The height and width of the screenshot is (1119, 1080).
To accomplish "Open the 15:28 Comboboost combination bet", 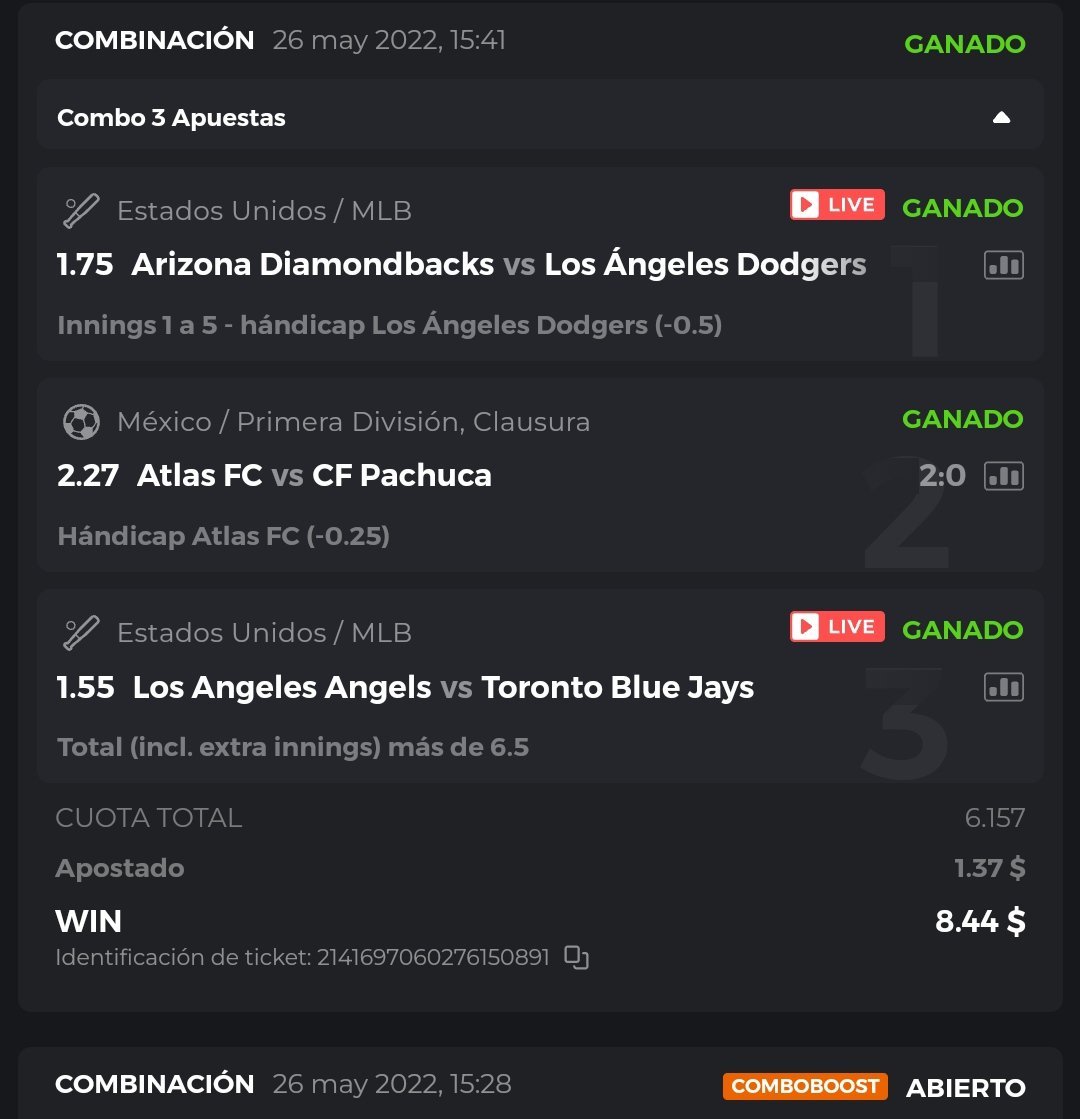I will (540, 1085).
